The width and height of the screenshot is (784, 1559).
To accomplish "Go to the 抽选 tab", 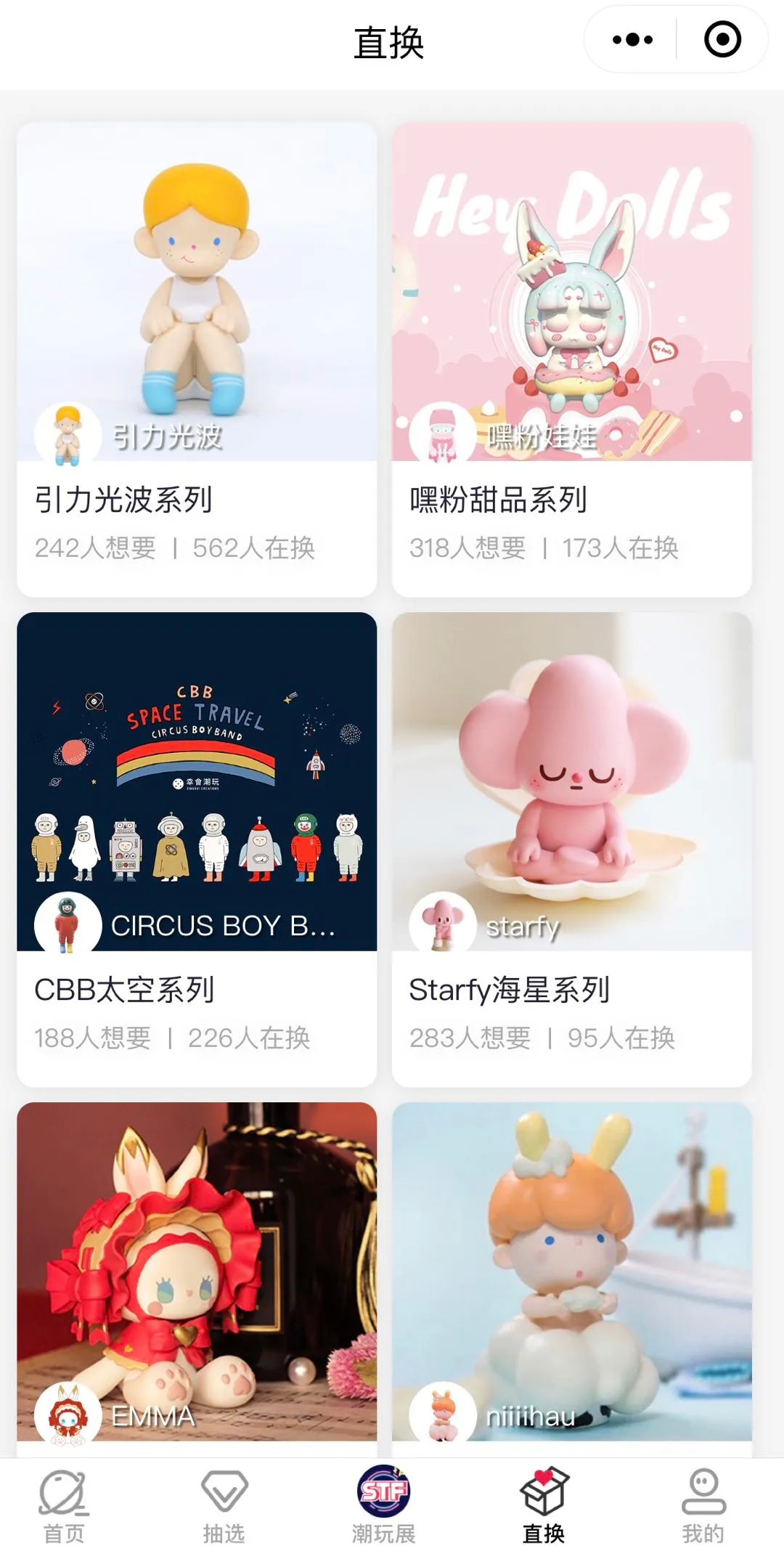I will click(224, 1507).
